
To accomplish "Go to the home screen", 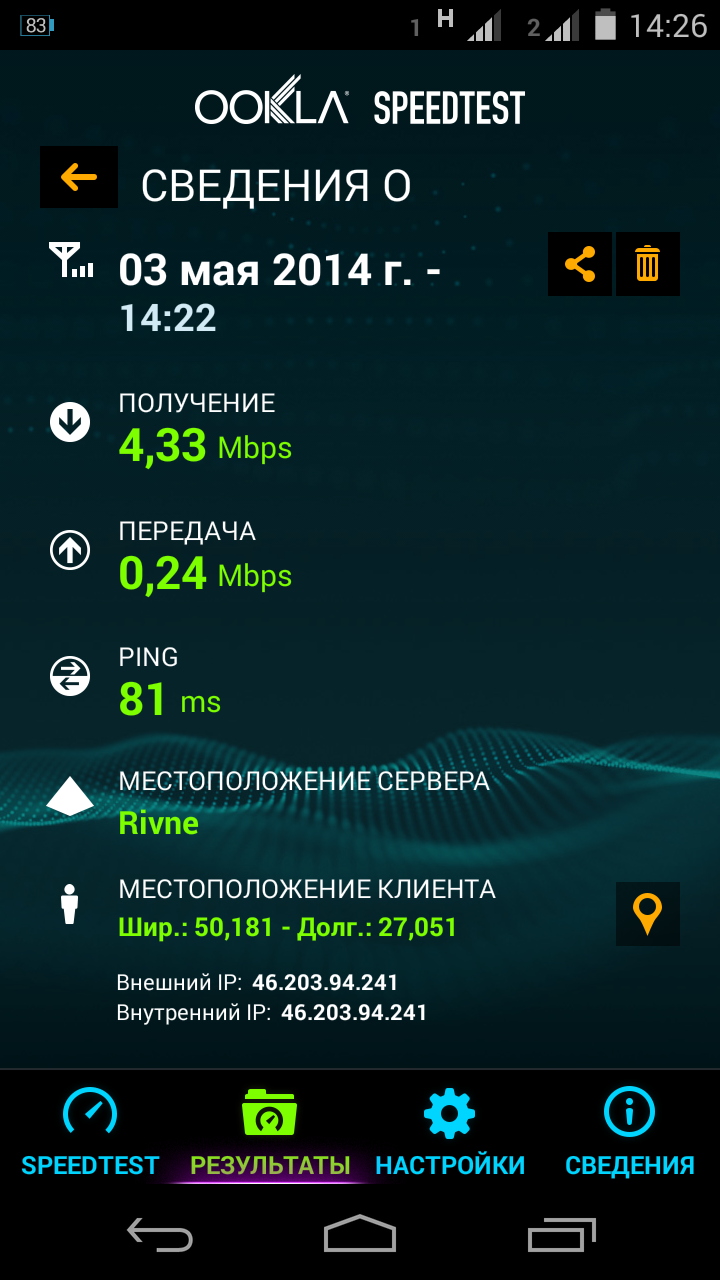I will (360, 1234).
